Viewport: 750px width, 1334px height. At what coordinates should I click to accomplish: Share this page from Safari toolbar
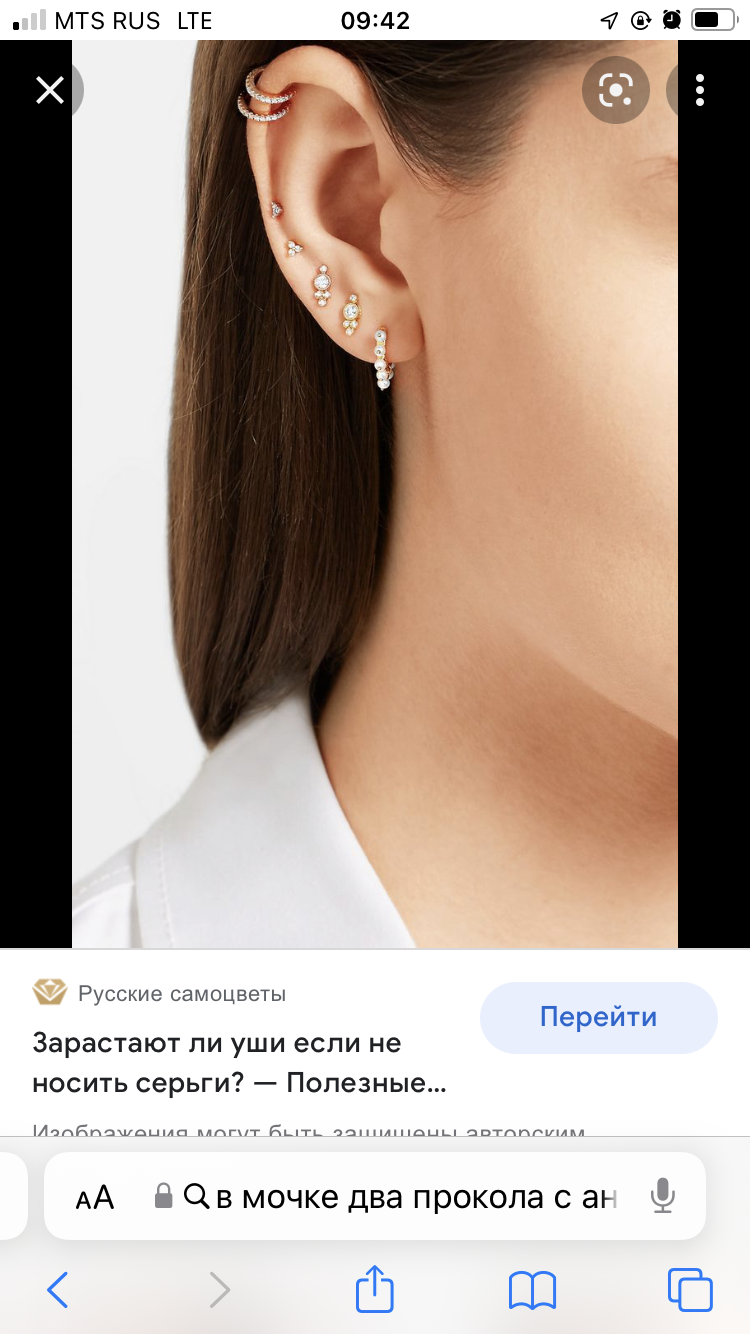[375, 1288]
